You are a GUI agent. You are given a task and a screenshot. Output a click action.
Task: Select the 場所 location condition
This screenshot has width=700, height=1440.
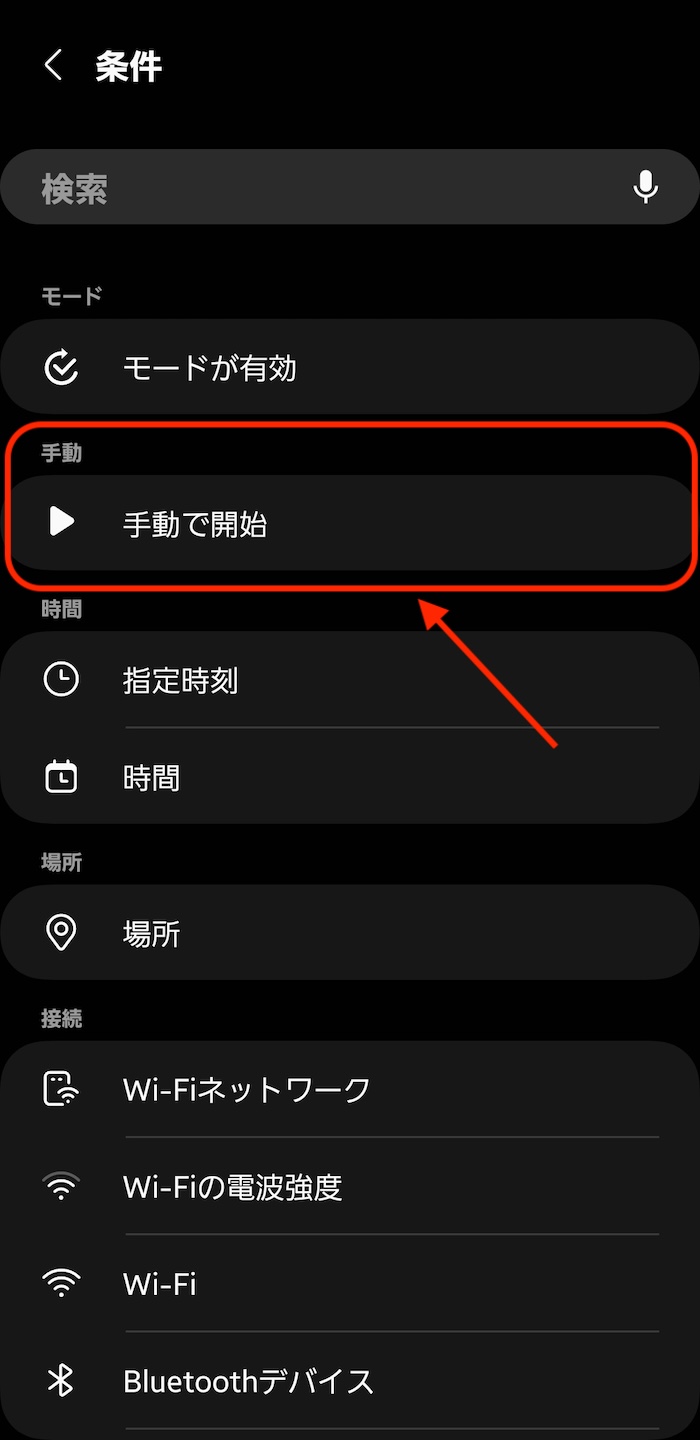point(350,933)
